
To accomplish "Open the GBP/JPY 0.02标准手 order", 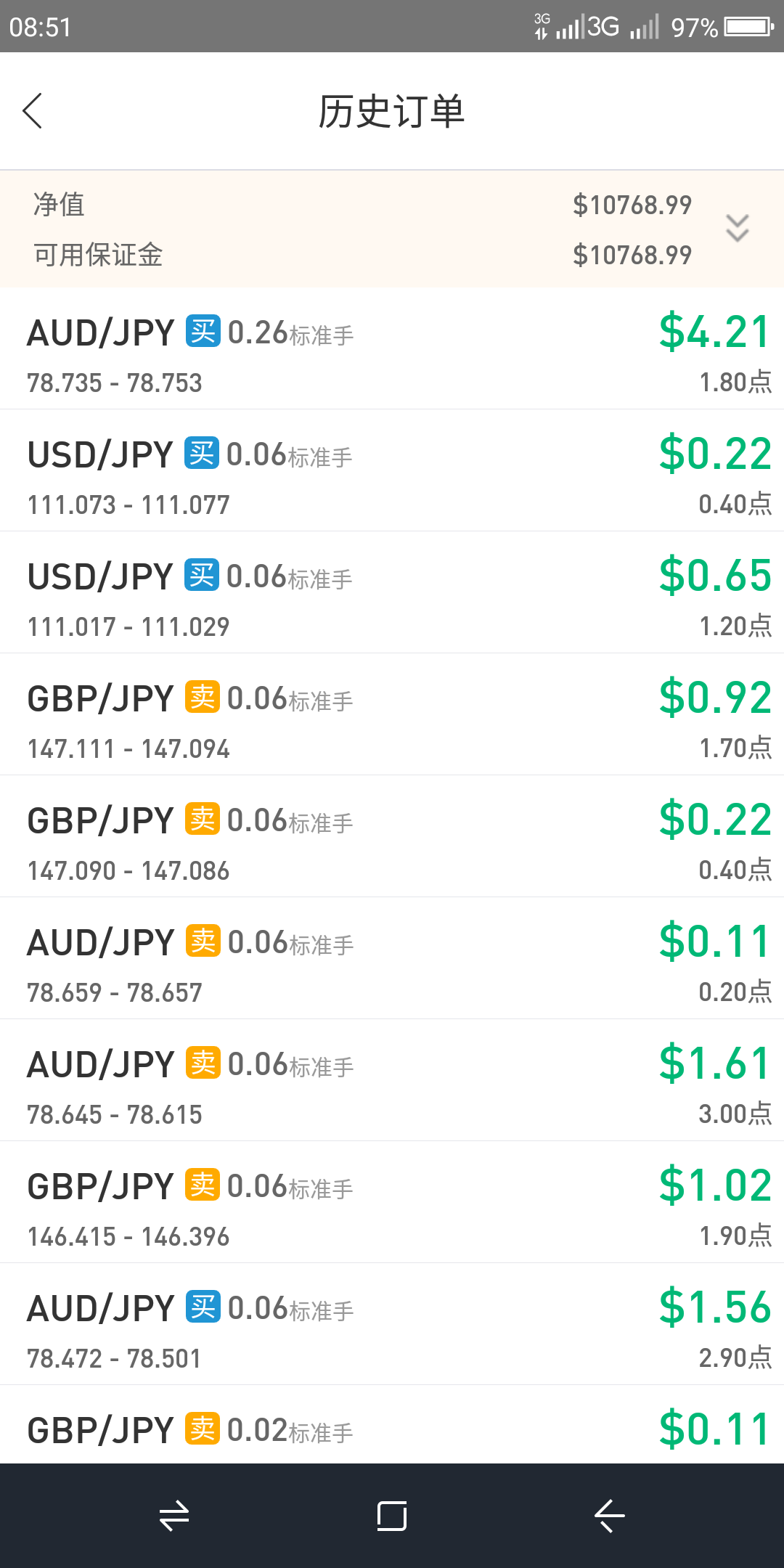I will point(392,1424).
